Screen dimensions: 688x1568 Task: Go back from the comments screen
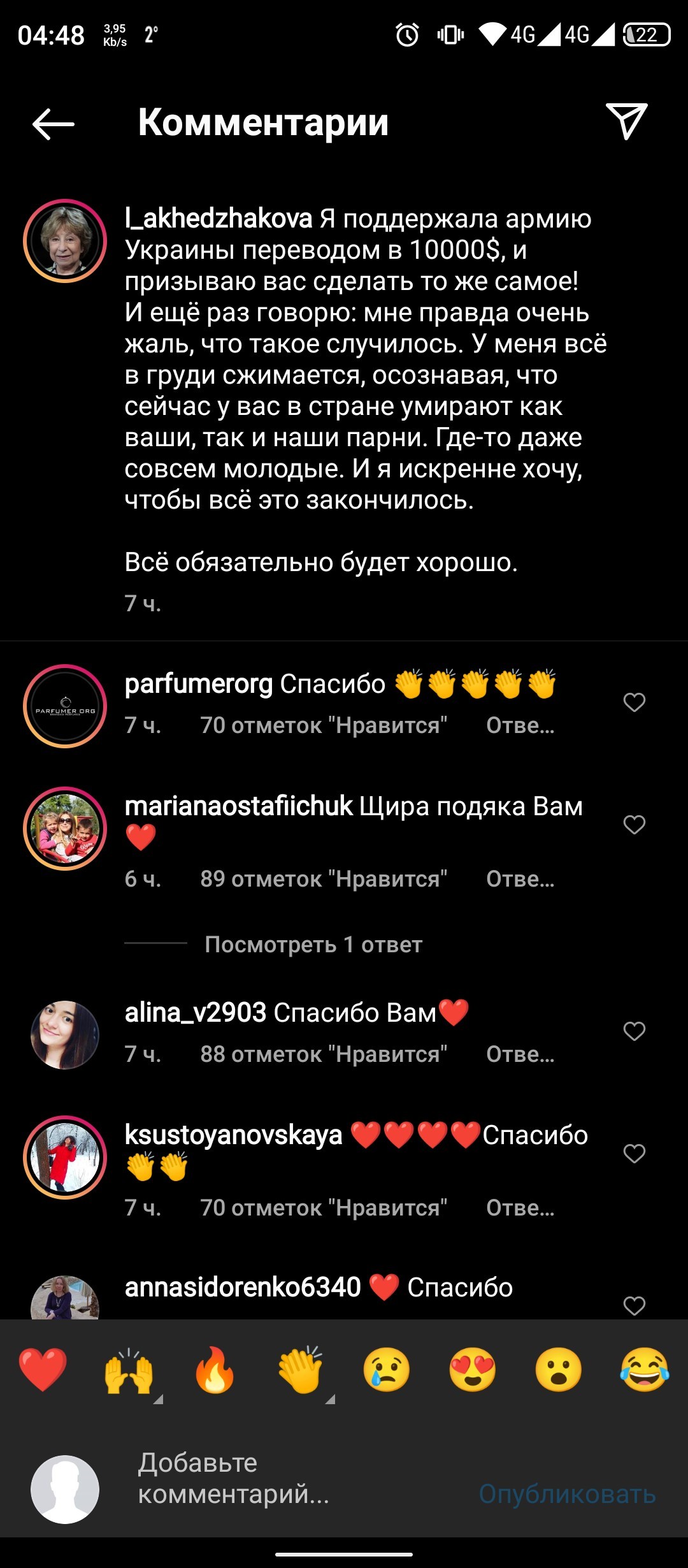(54, 124)
